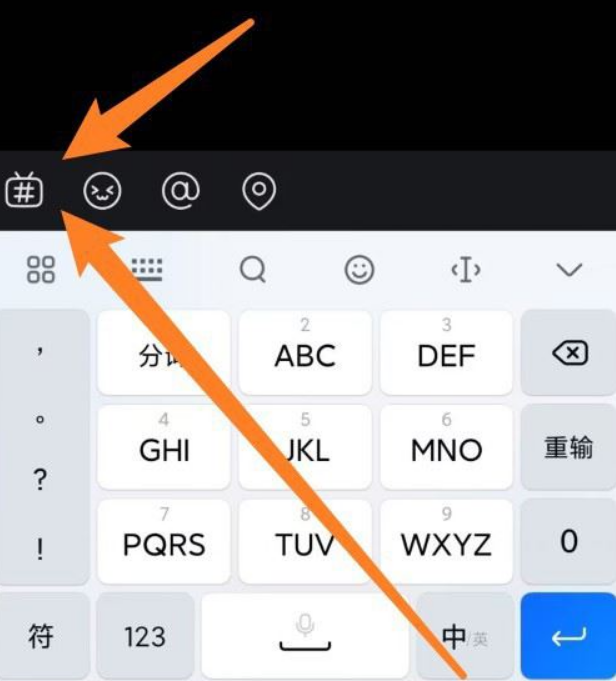Open the emoji sticker picker
Screen dimensions: 616x681
[102, 190]
